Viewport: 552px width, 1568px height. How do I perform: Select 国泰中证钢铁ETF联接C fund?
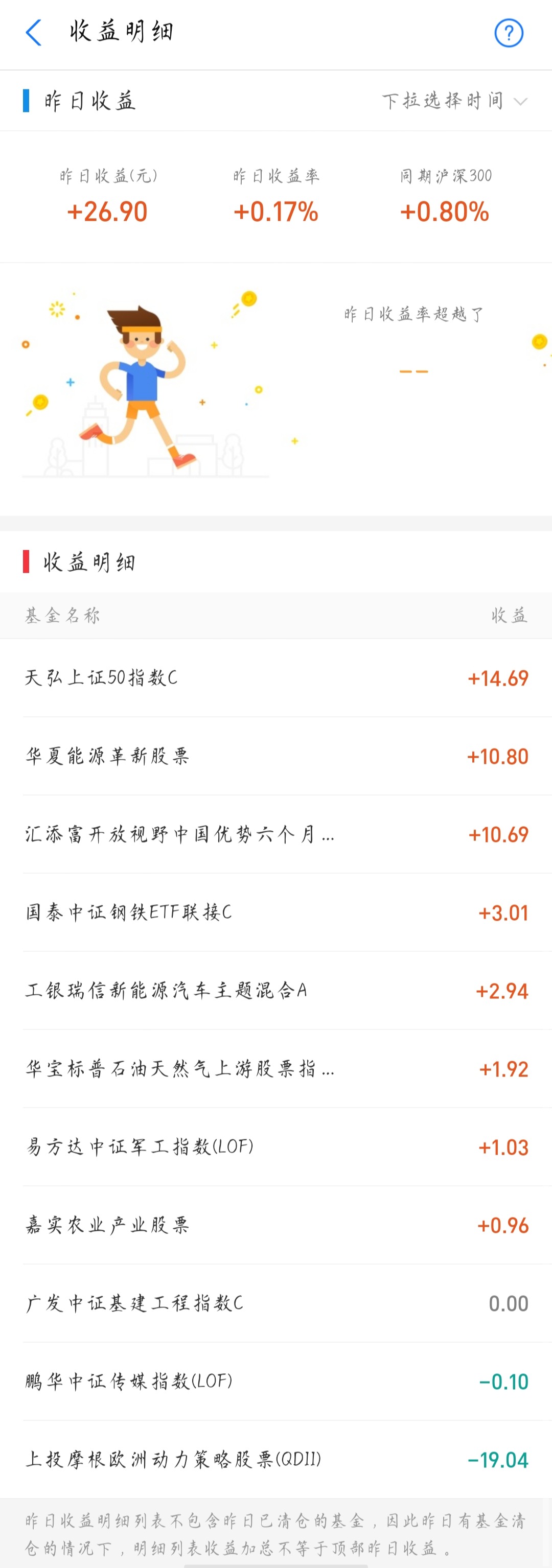[275, 913]
